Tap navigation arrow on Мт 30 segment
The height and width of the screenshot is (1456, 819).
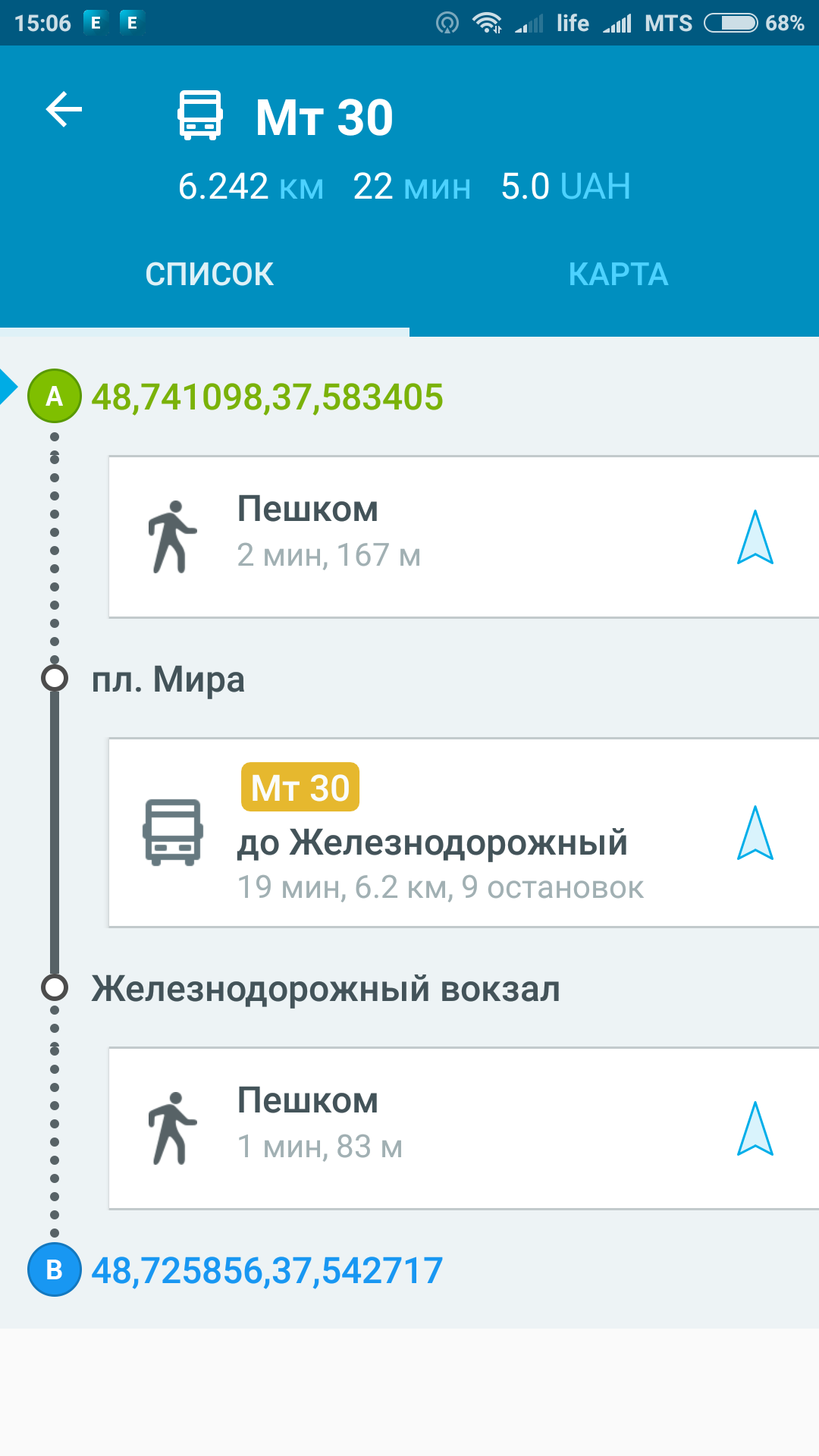755,833
